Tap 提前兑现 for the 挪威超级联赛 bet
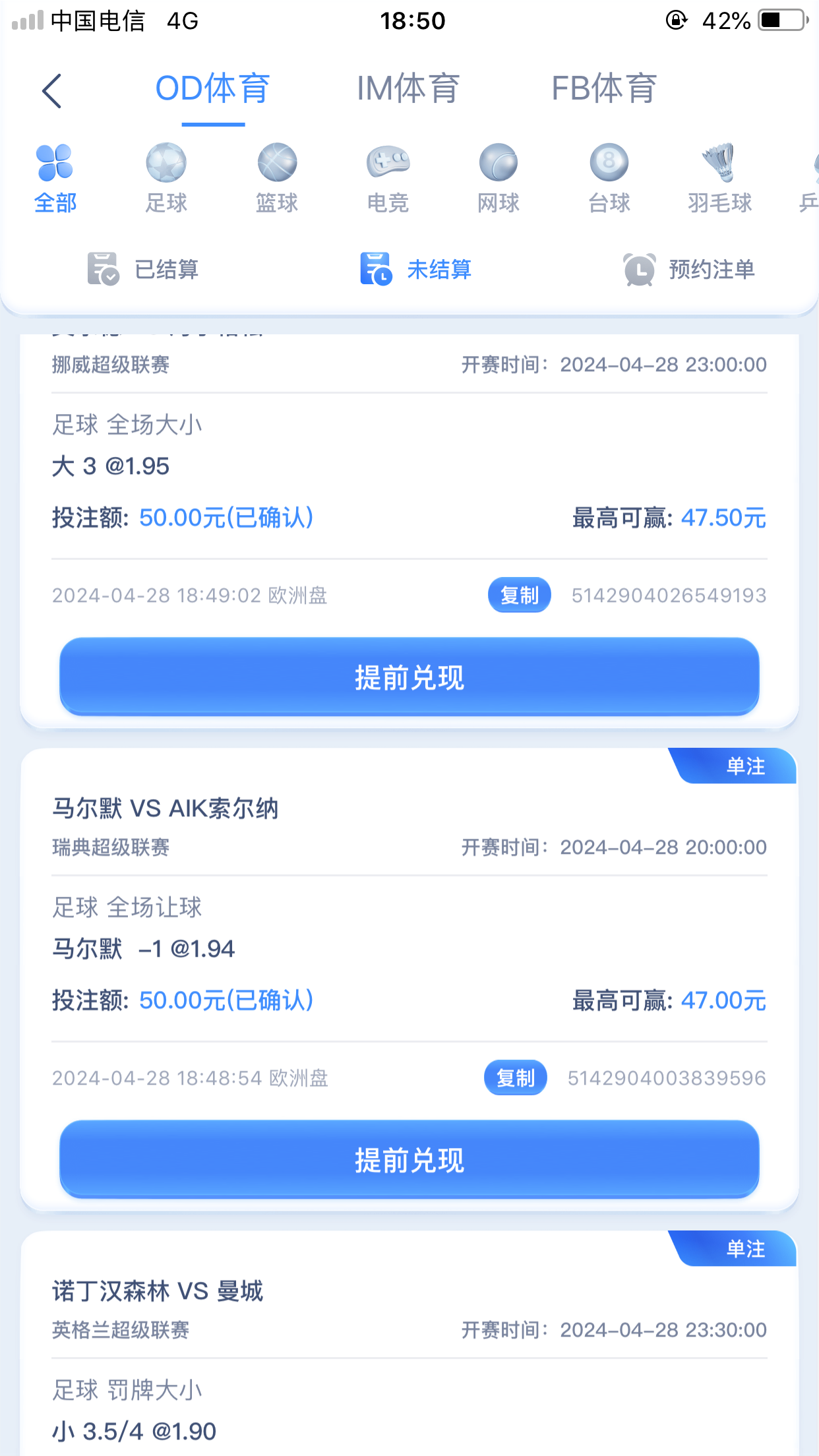The width and height of the screenshot is (819, 1456). 409,677
